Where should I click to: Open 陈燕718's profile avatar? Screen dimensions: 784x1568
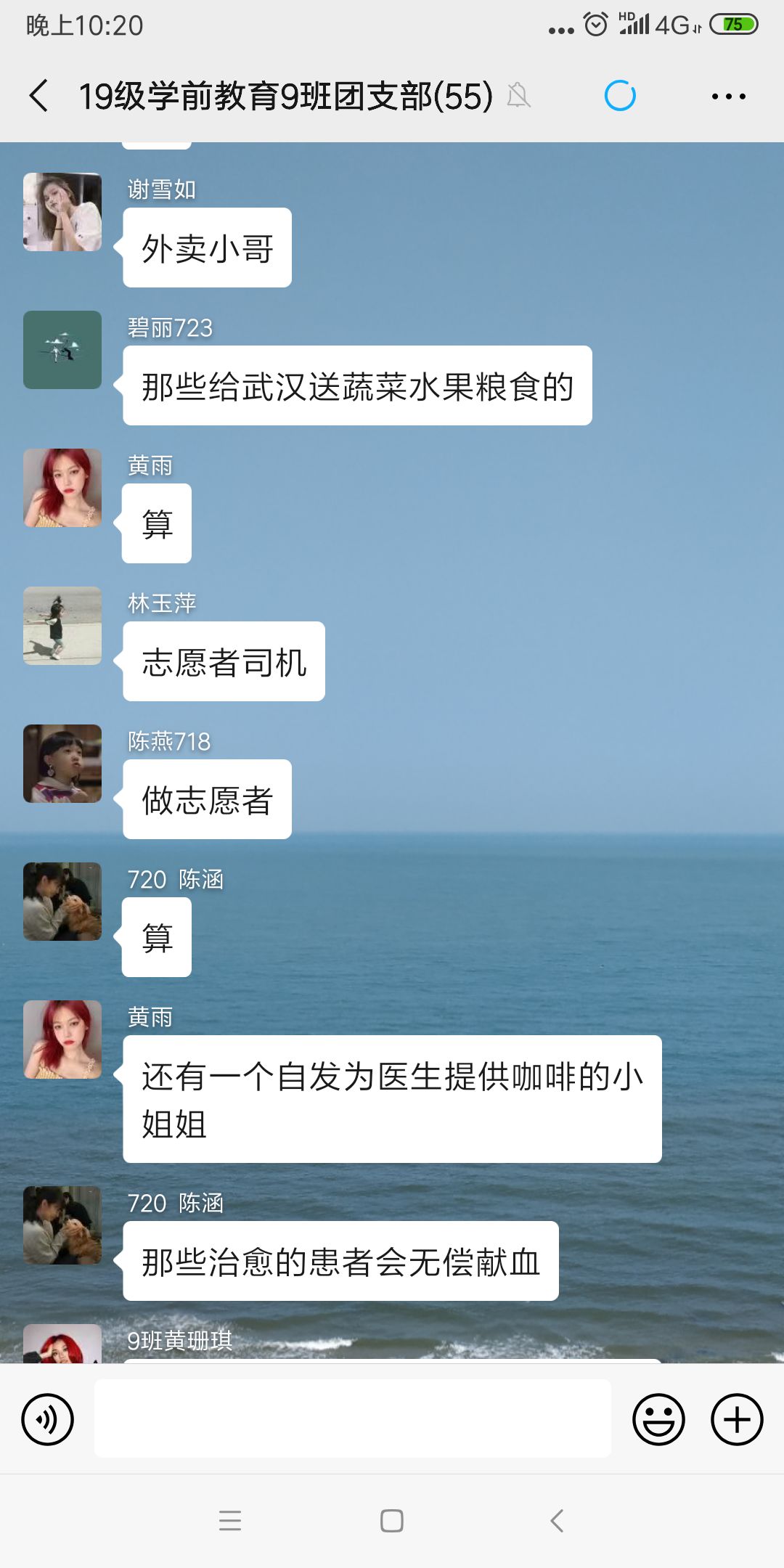point(62,764)
